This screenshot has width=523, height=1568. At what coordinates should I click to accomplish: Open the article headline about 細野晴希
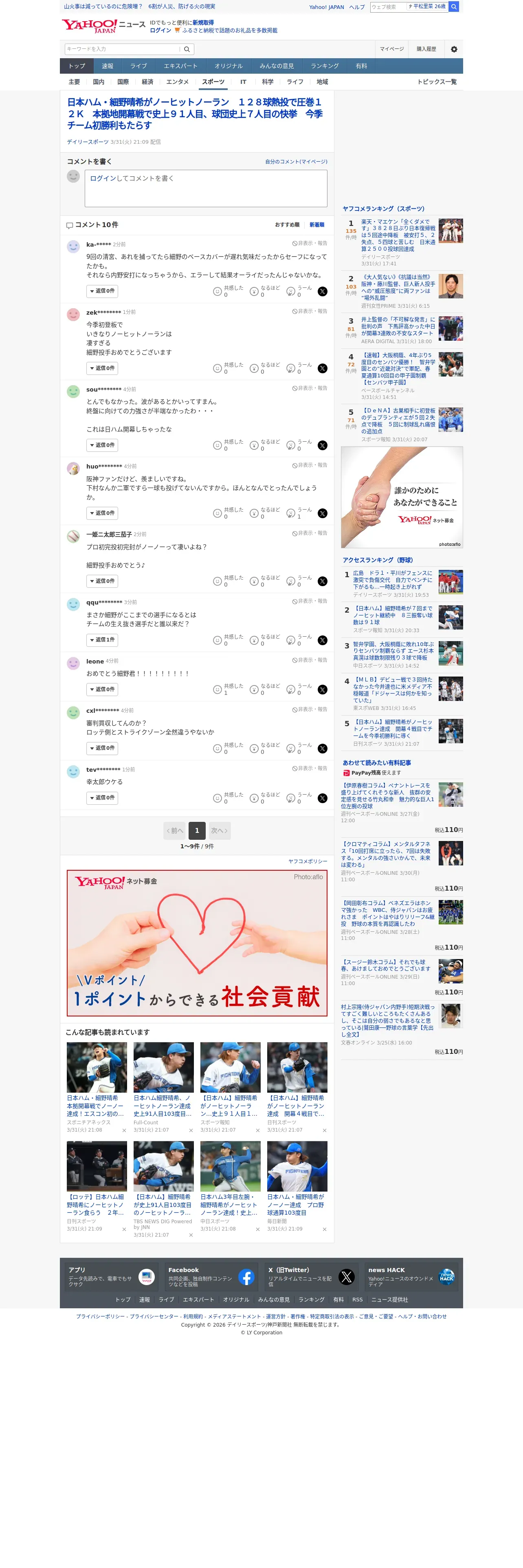point(195,114)
